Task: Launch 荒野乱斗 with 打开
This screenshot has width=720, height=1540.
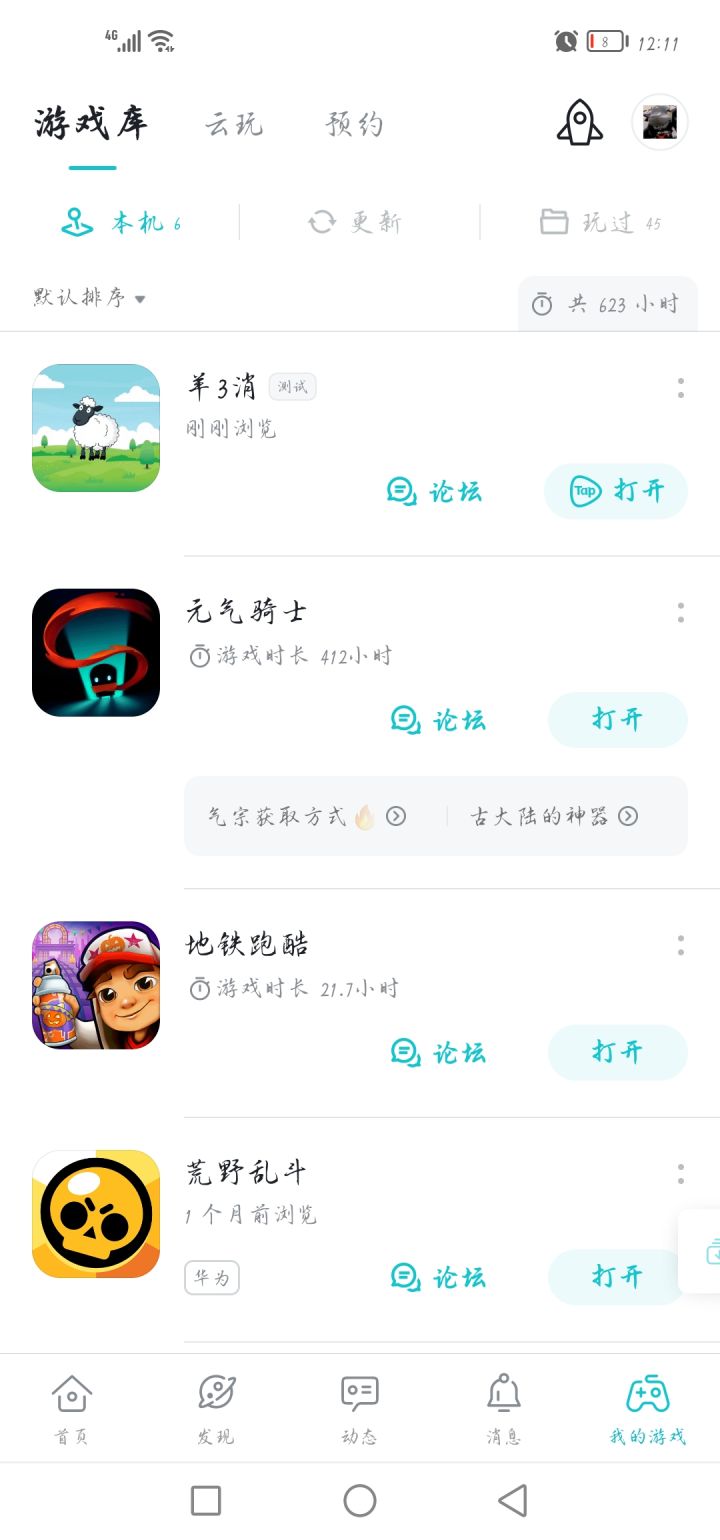Action: click(x=617, y=1276)
